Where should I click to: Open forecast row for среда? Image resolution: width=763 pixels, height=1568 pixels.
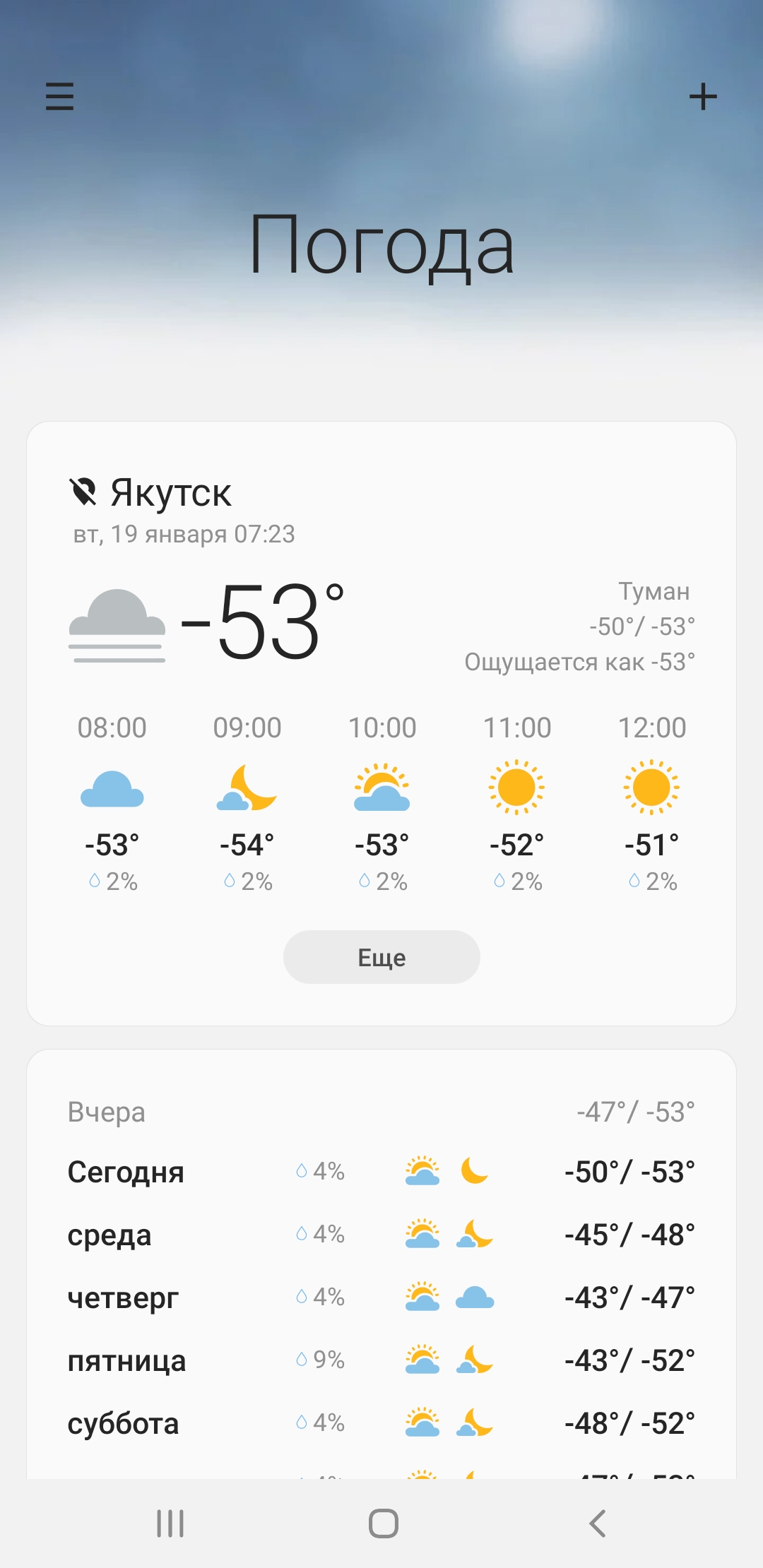[x=381, y=1235]
